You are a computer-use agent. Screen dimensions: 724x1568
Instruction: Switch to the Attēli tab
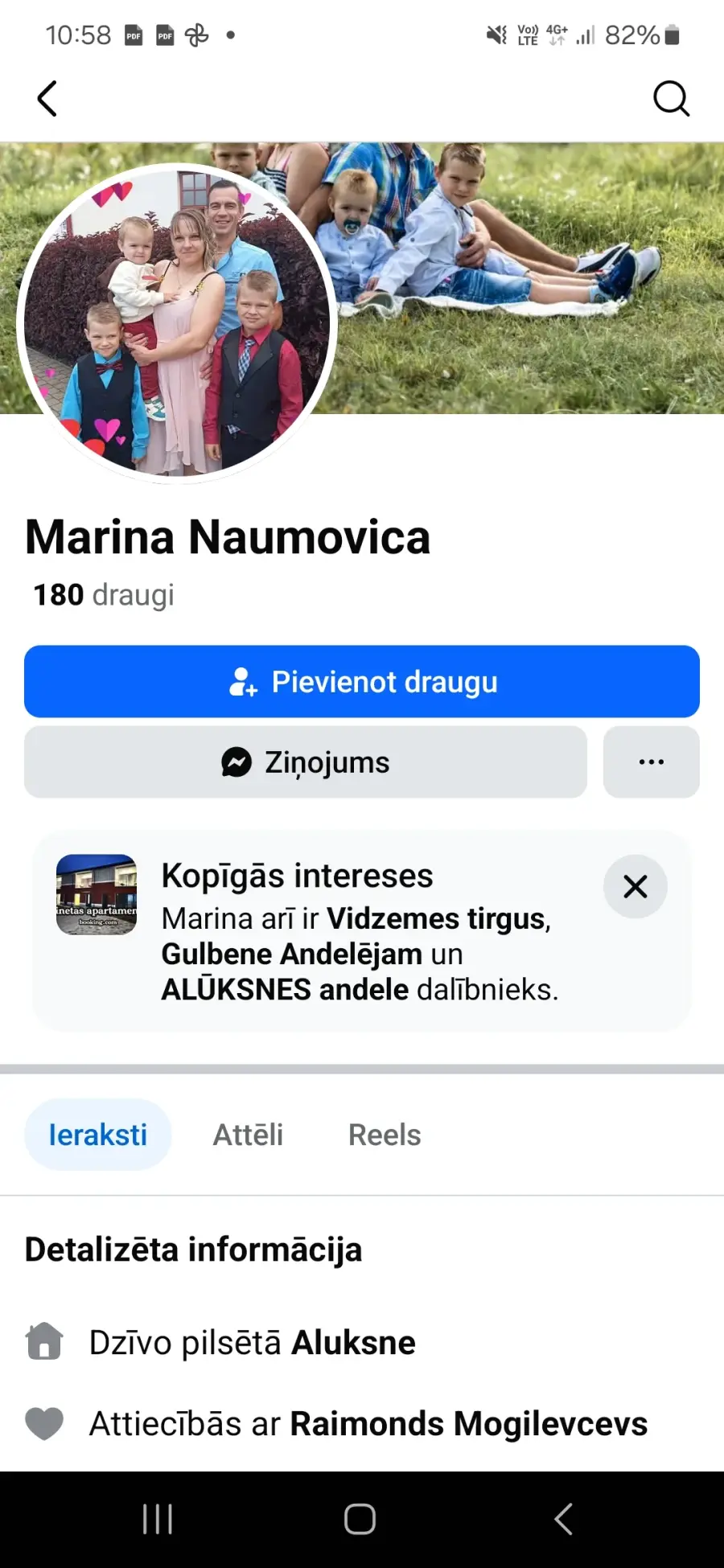click(248, 1135)
